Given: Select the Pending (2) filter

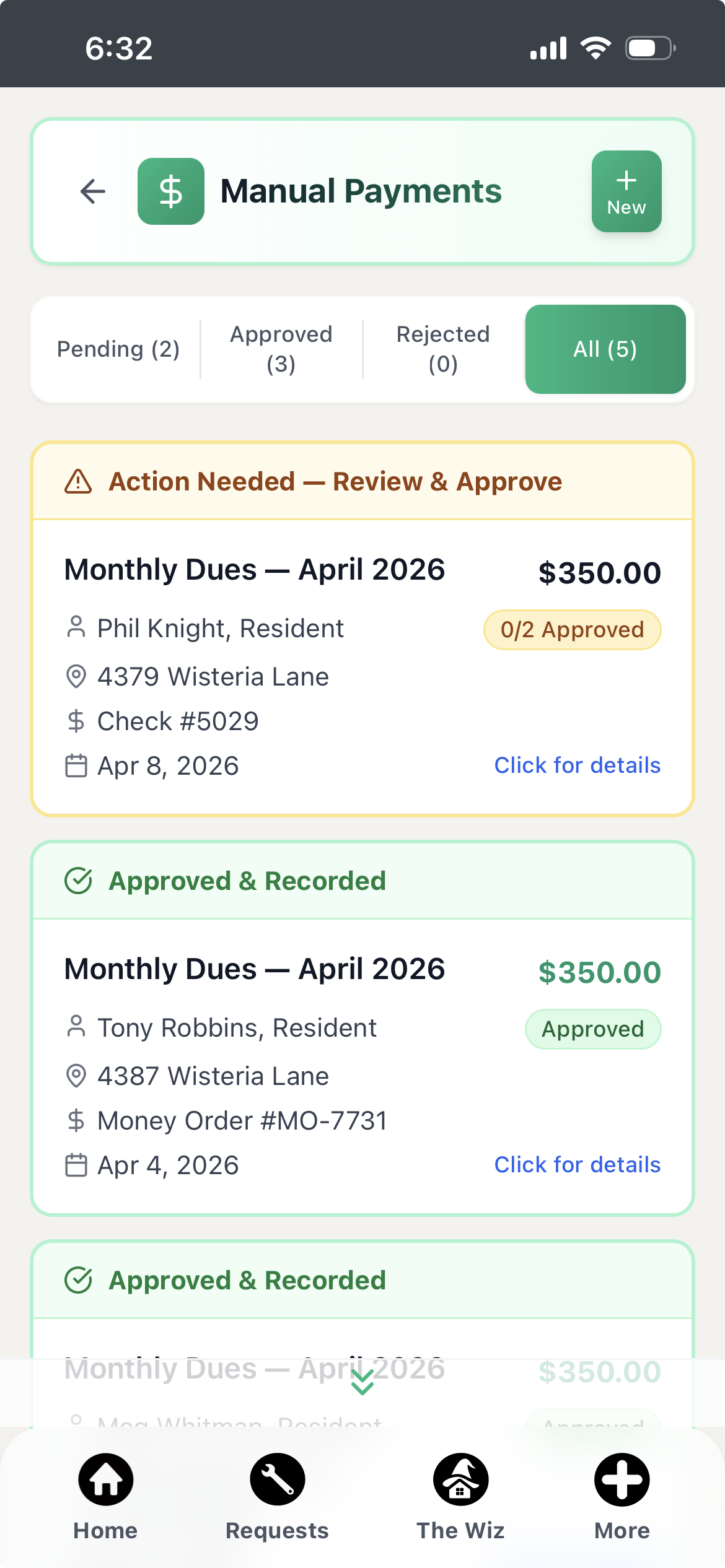Looking at the screenshot, I should click(x=118, y=349).
